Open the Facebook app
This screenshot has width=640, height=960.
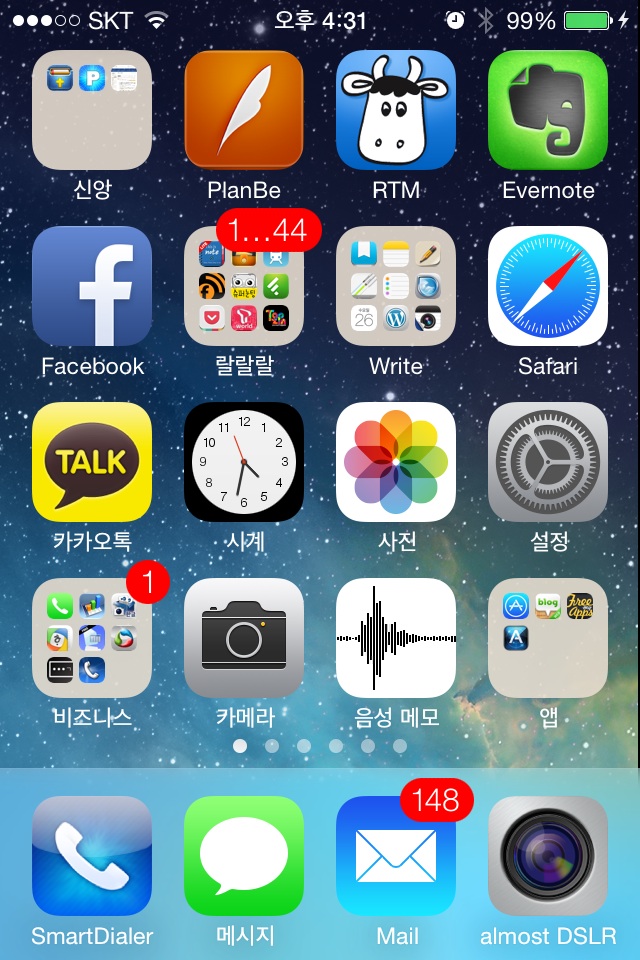click(x=92, y=286)
